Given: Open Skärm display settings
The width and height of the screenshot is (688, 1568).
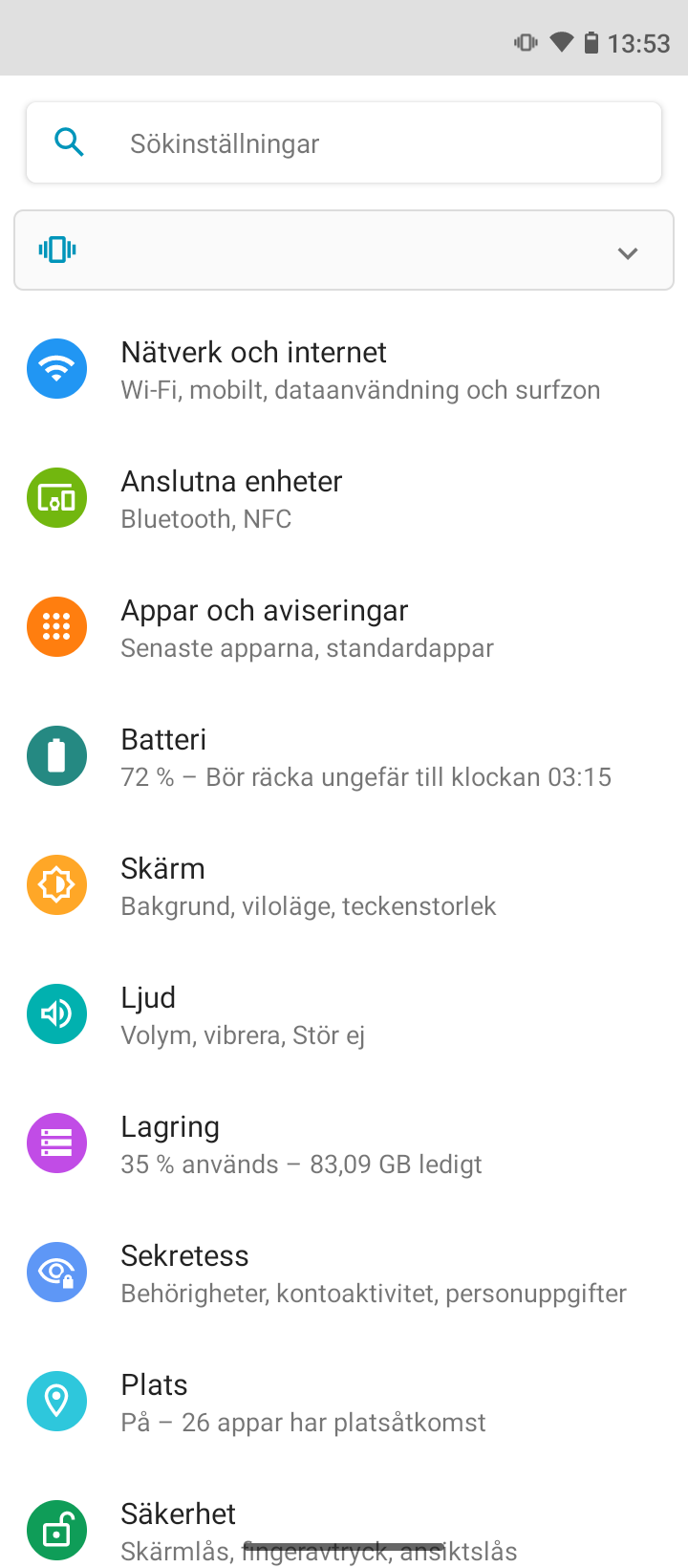Looking at the screenshot, I should 344,886.
